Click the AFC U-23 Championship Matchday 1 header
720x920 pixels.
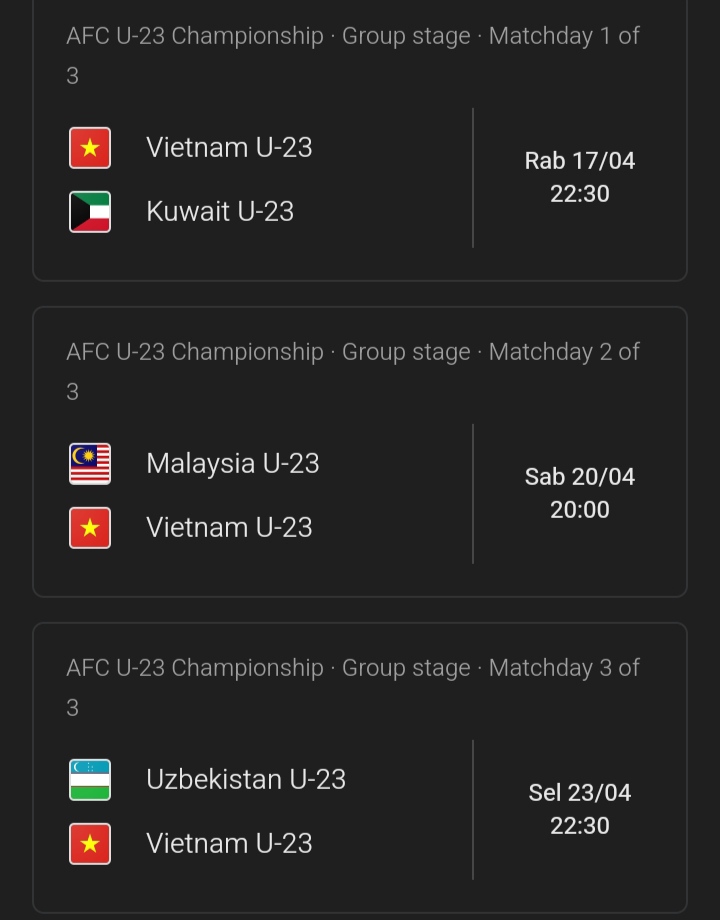tap(350, 55)
